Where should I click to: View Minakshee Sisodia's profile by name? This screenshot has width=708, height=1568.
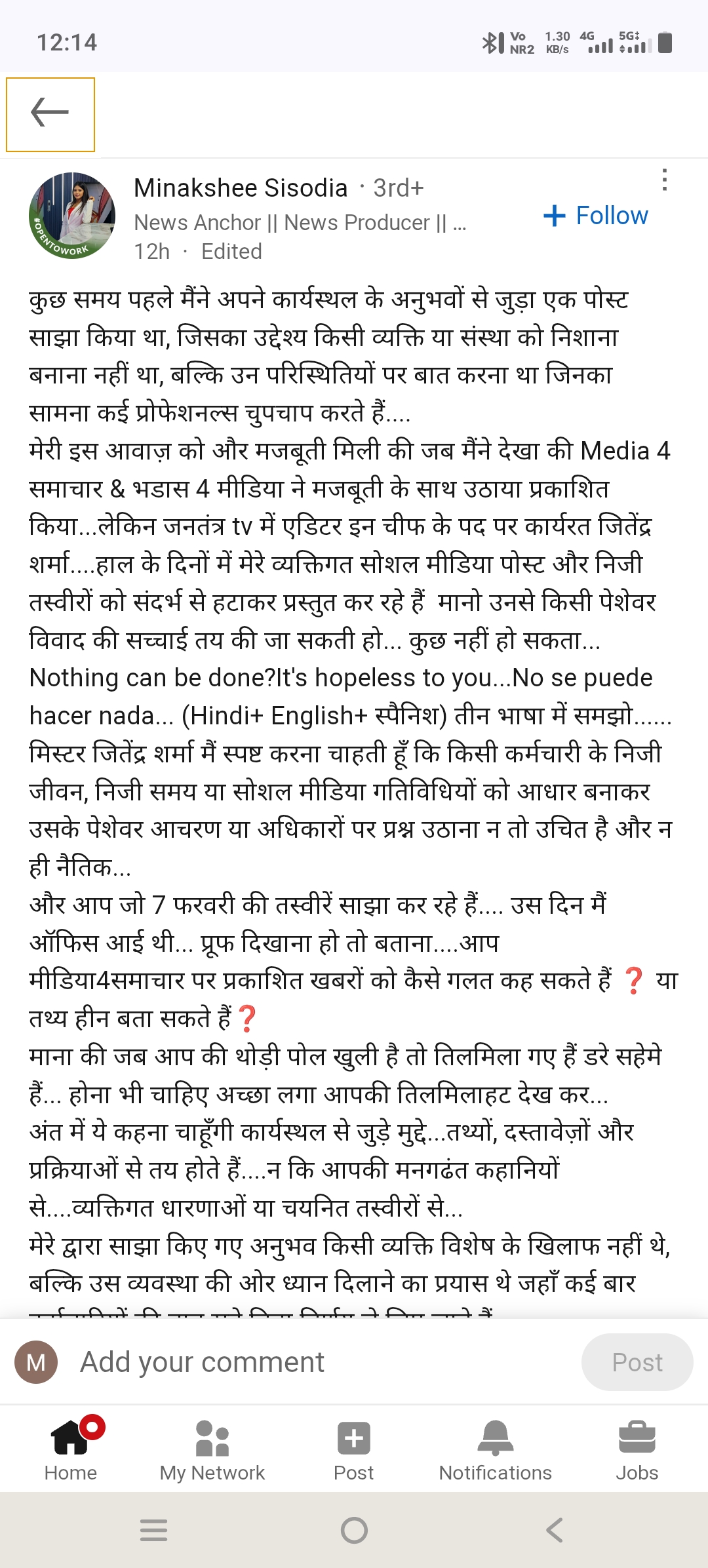click(240, 188)
